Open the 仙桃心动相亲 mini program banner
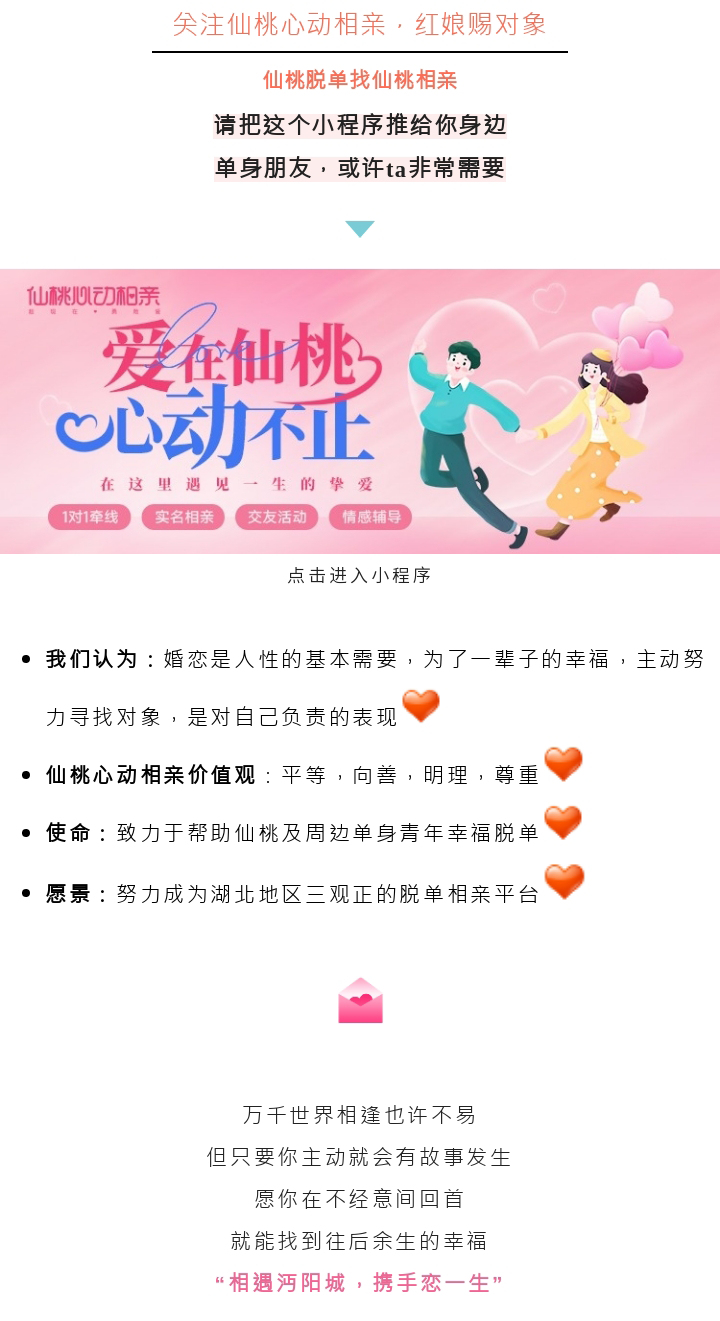Viewport: 720px width, 1321px height. coord(360,411)
